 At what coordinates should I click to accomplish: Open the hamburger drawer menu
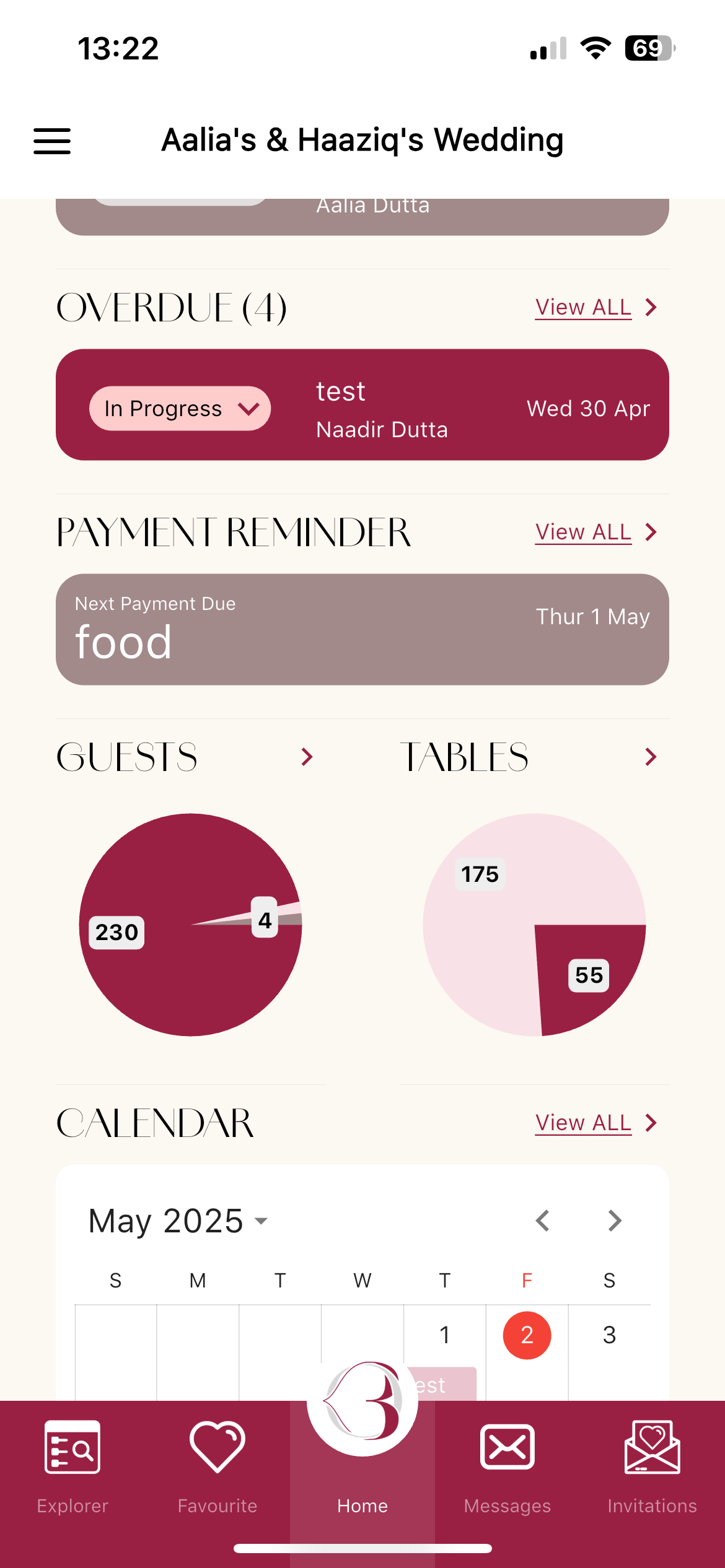tap(52, 141)
